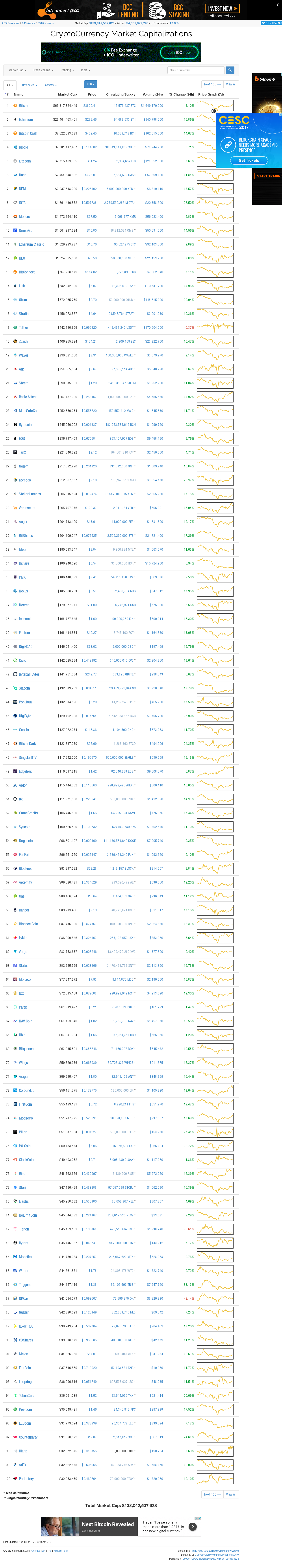Open the Market Cap dropdown menu
The height and width of the screenshot is (1568, 282).
pyautogui.click(x=17, y=70)
